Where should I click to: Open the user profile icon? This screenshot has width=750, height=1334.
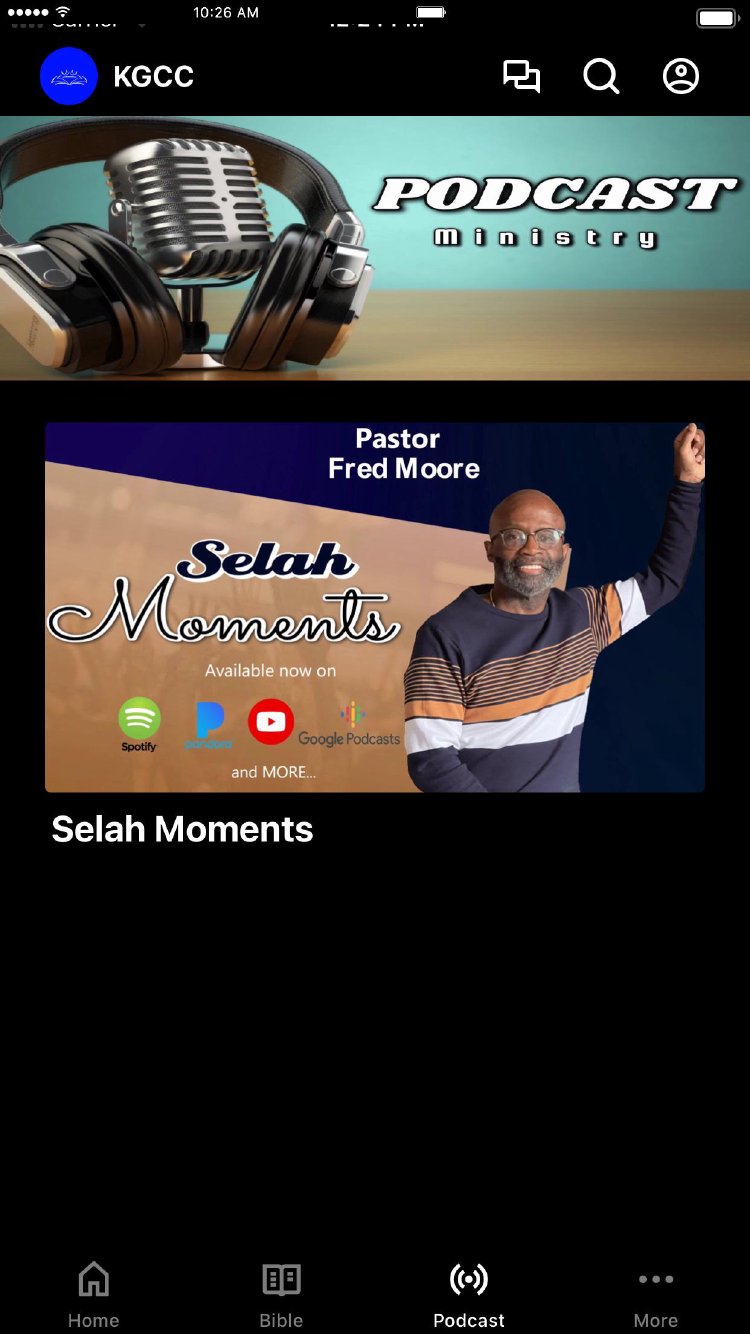(x=681, y=77)
